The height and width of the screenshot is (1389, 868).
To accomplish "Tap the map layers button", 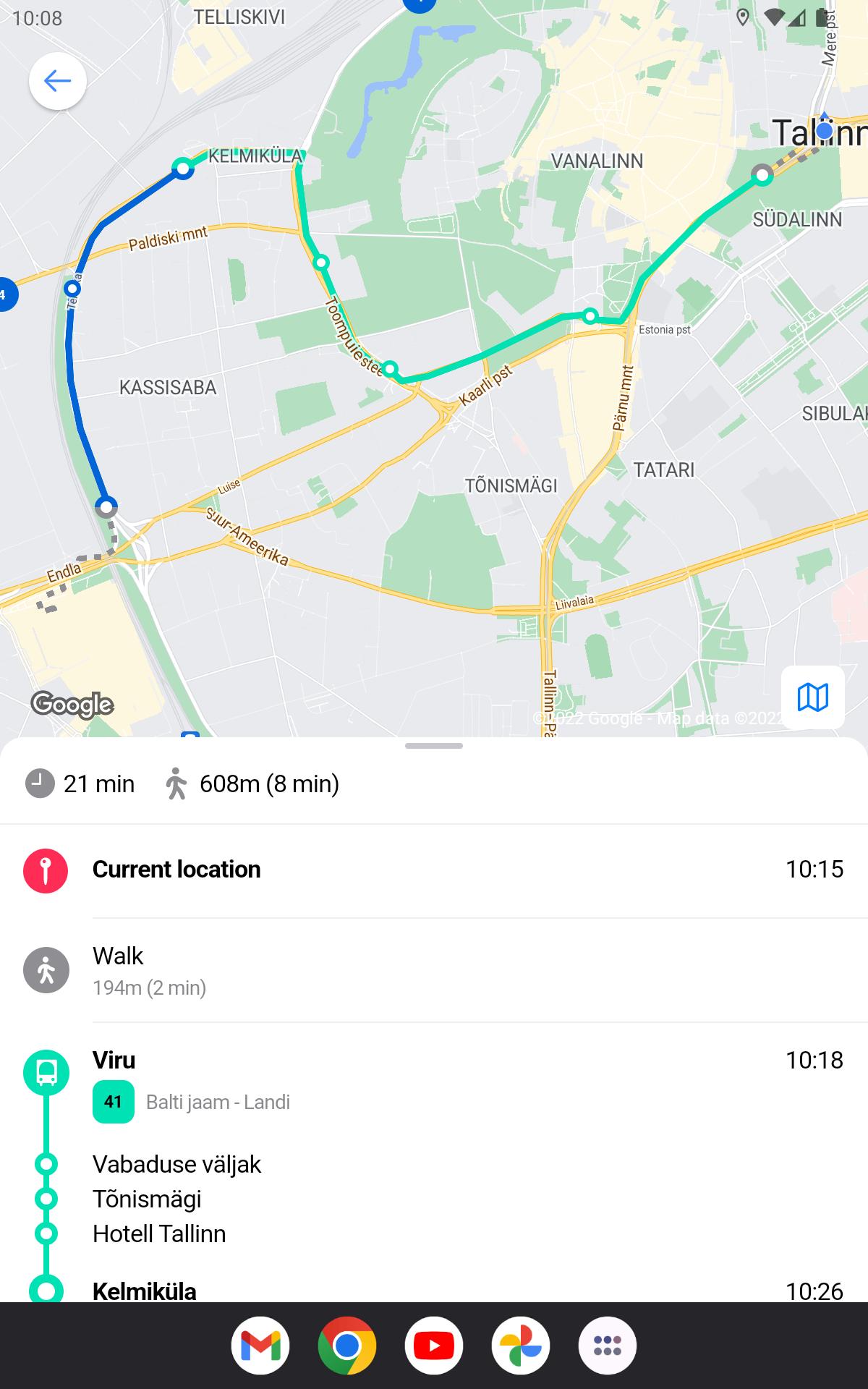I will [x=812, y=697].
